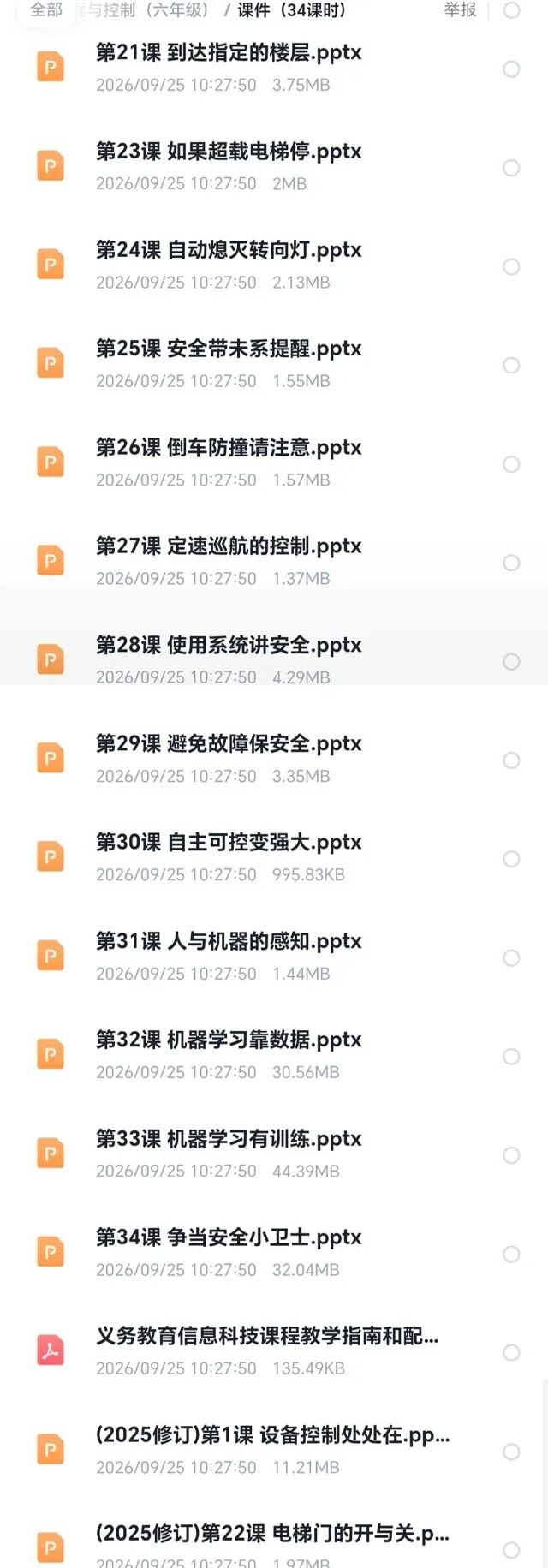
Task: Go to the 与控制（六年级）breadcrumb folder
Action: pyautogui.click(x=143, y=10)
